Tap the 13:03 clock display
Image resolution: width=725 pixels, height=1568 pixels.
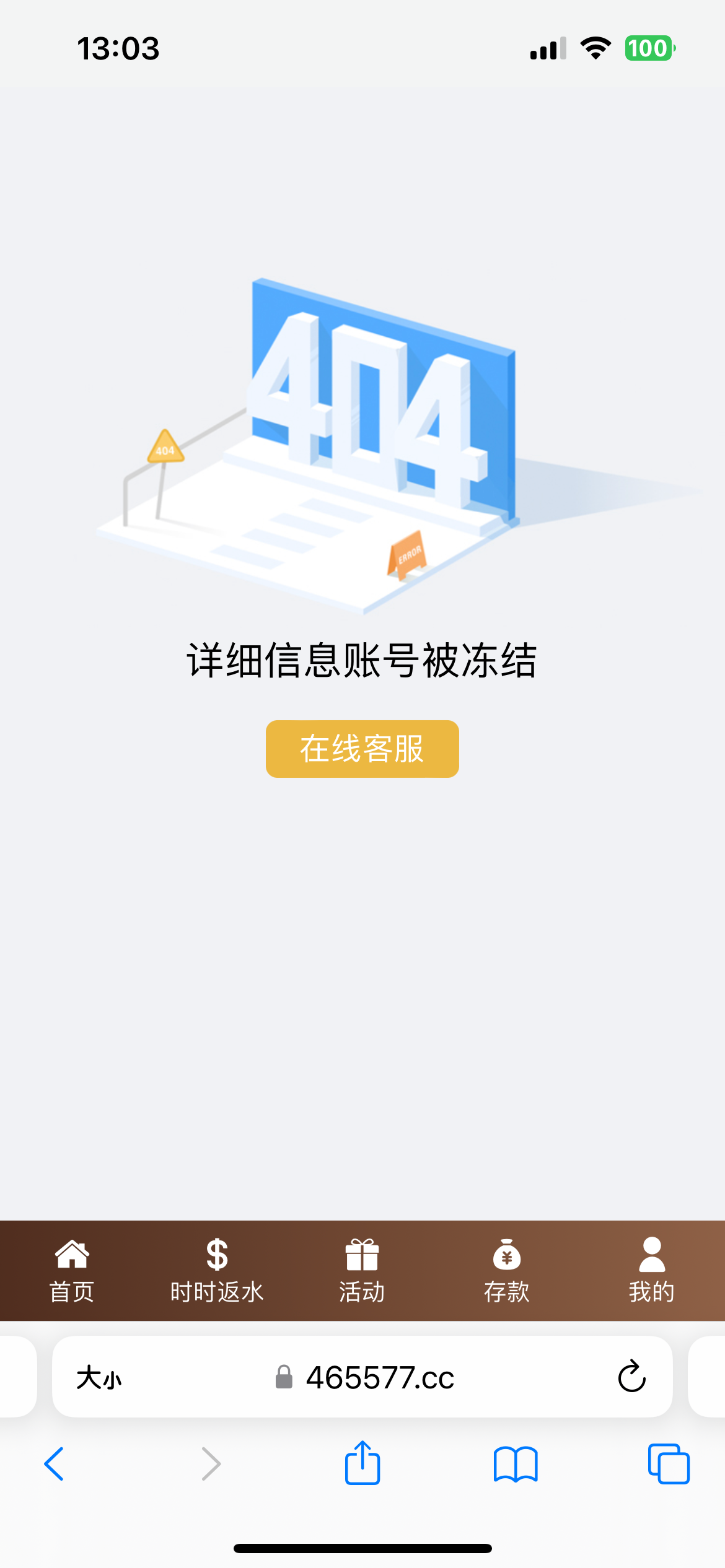118,48
